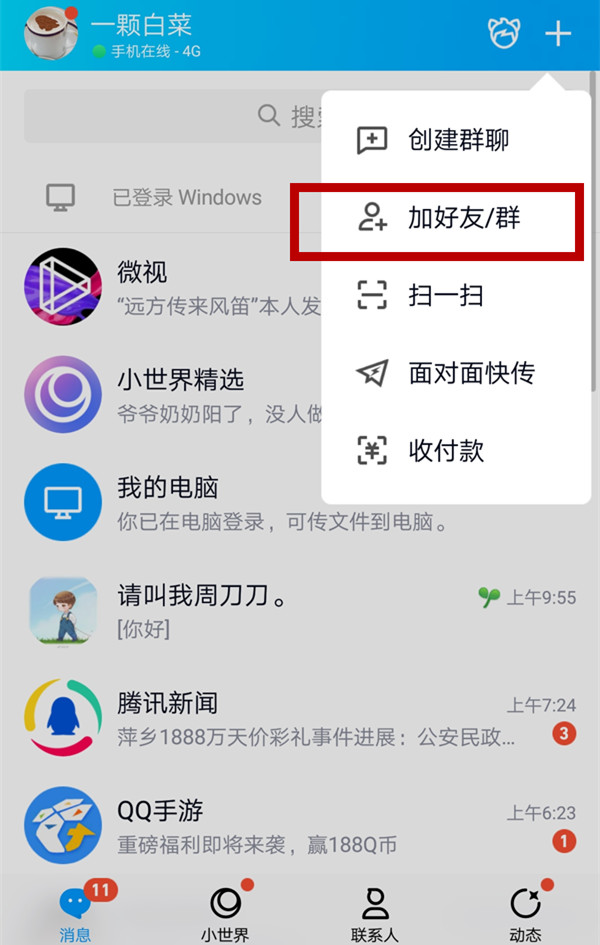Tap the search box

[170, 116]
